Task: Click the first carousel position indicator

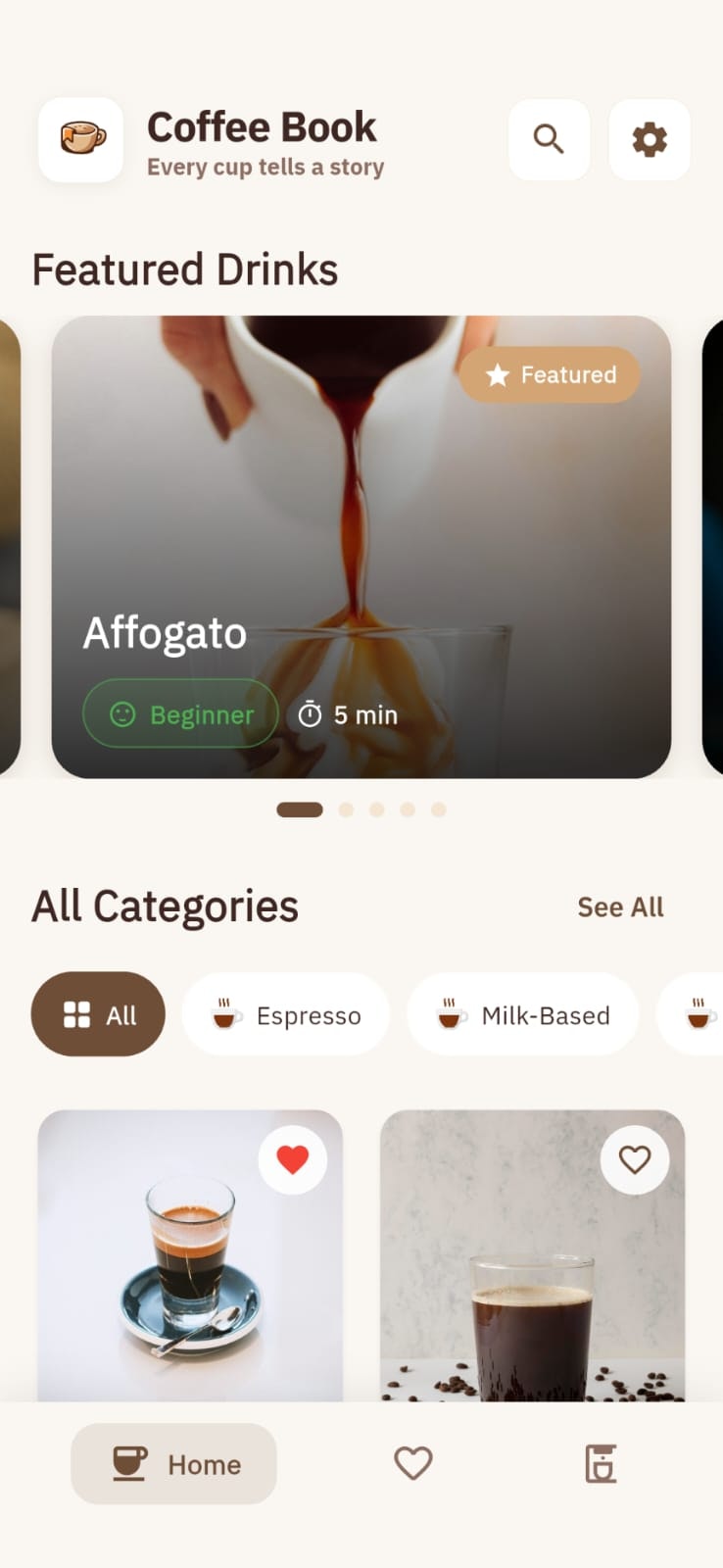Action: 298,809
